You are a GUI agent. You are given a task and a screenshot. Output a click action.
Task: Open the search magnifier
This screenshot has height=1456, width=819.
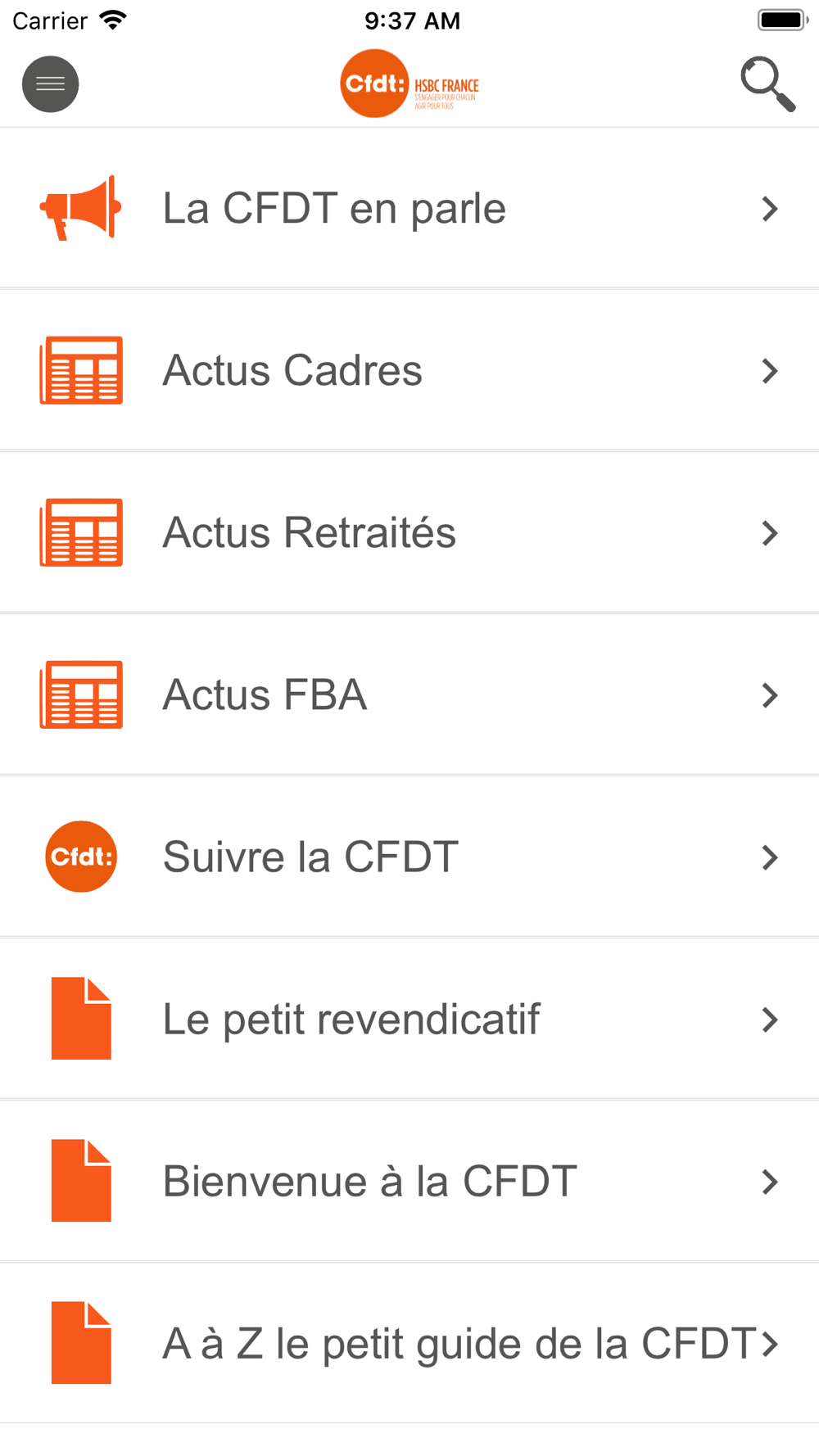767,84
